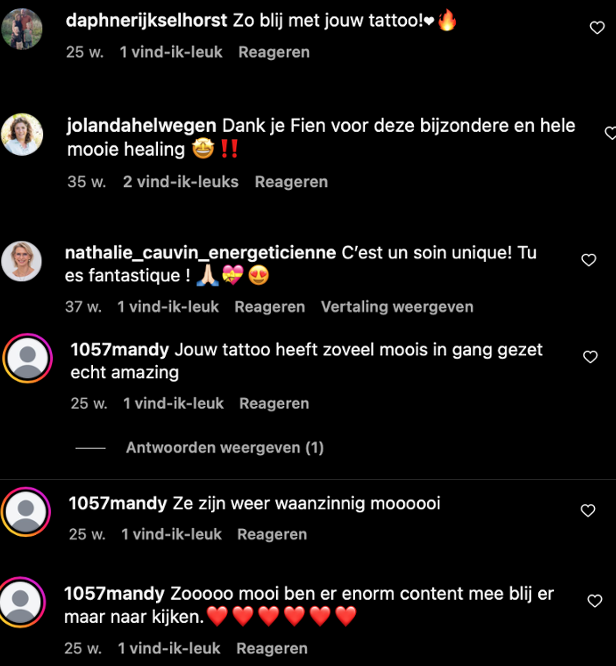Like the 'Ze zijn weer waanzinnig' comment
The image size is (616, 666).
pyautogui.click(x=589, y=510)
